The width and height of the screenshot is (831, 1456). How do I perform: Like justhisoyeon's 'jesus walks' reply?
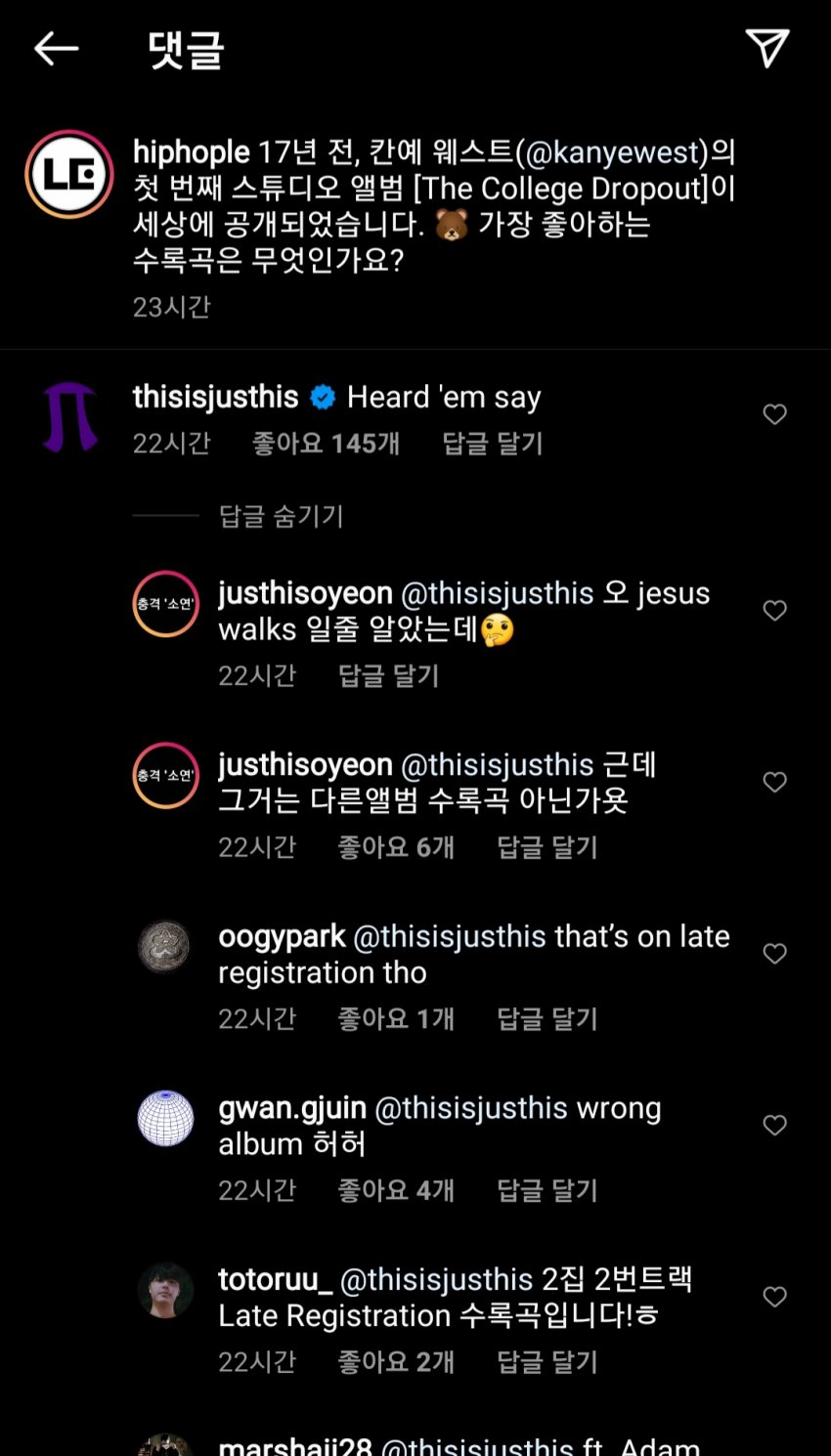pos(774,611)
